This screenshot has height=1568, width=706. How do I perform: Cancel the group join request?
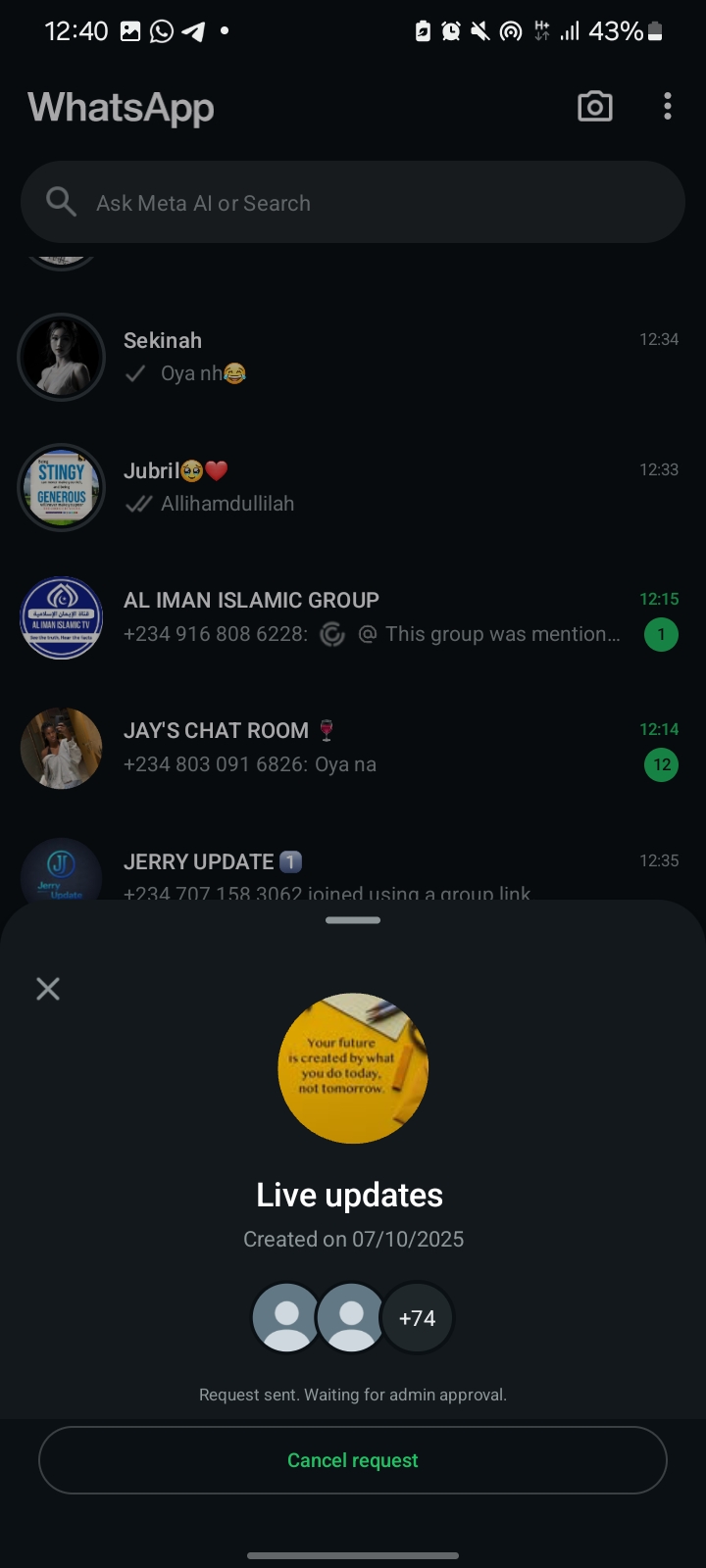(x=353, y=1460)
